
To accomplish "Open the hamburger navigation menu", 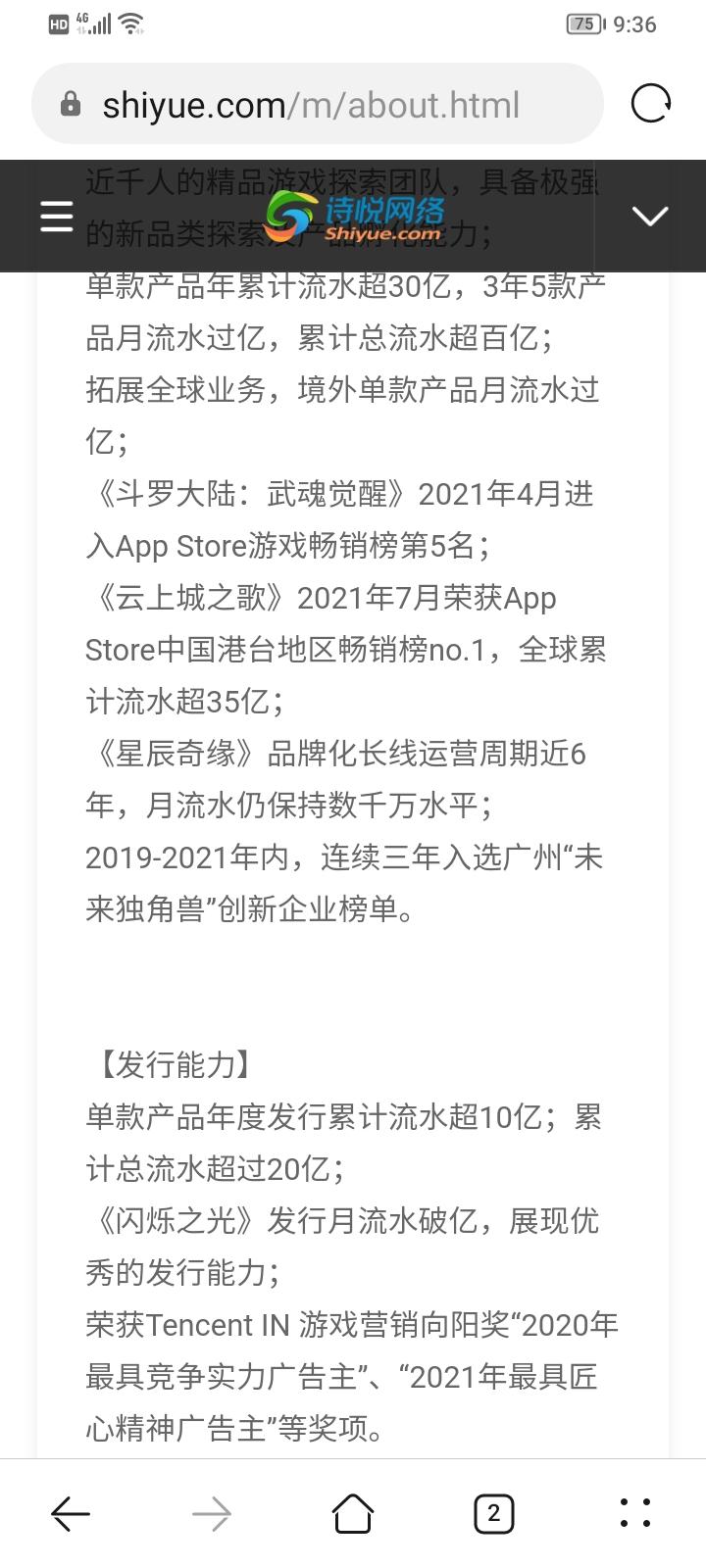I will pos(56,217).
